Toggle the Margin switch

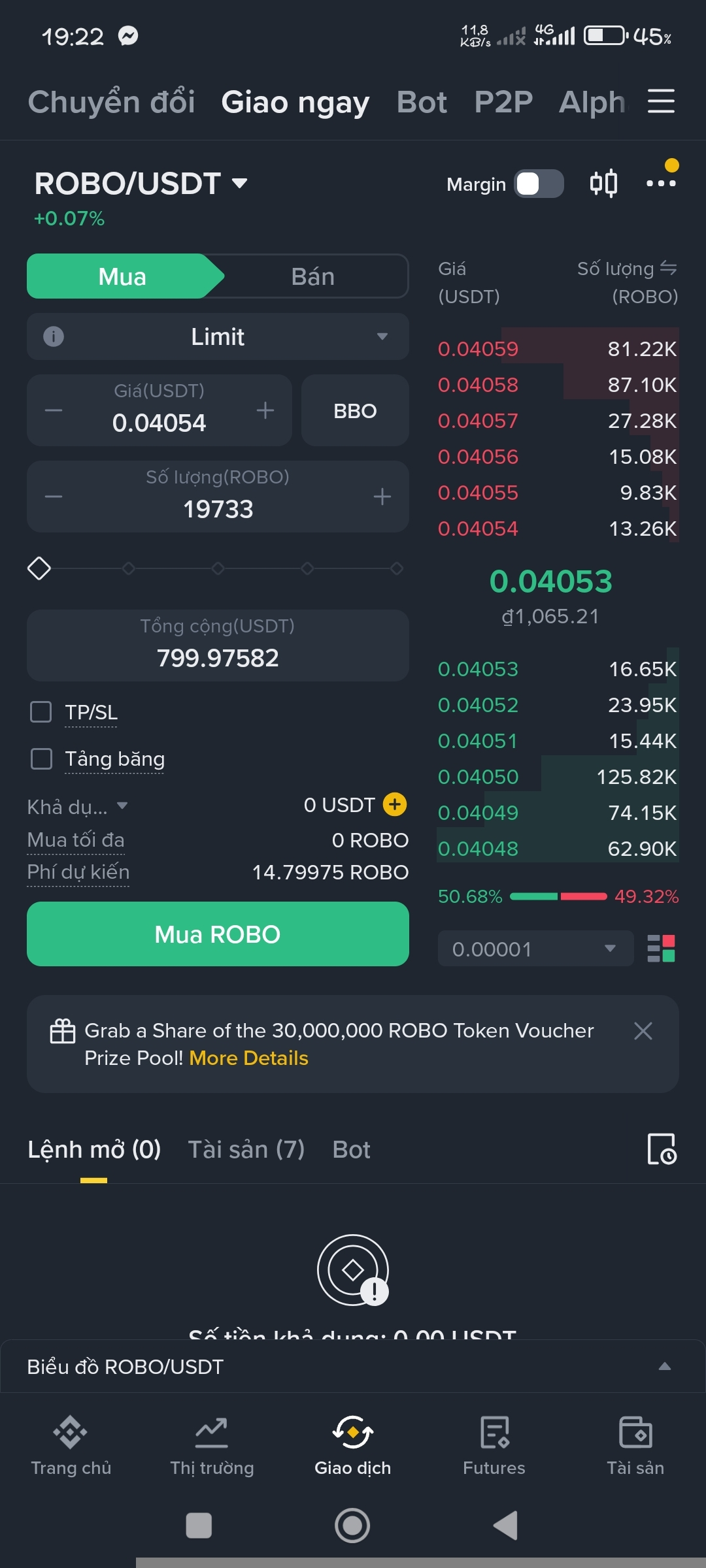[539, 184]
